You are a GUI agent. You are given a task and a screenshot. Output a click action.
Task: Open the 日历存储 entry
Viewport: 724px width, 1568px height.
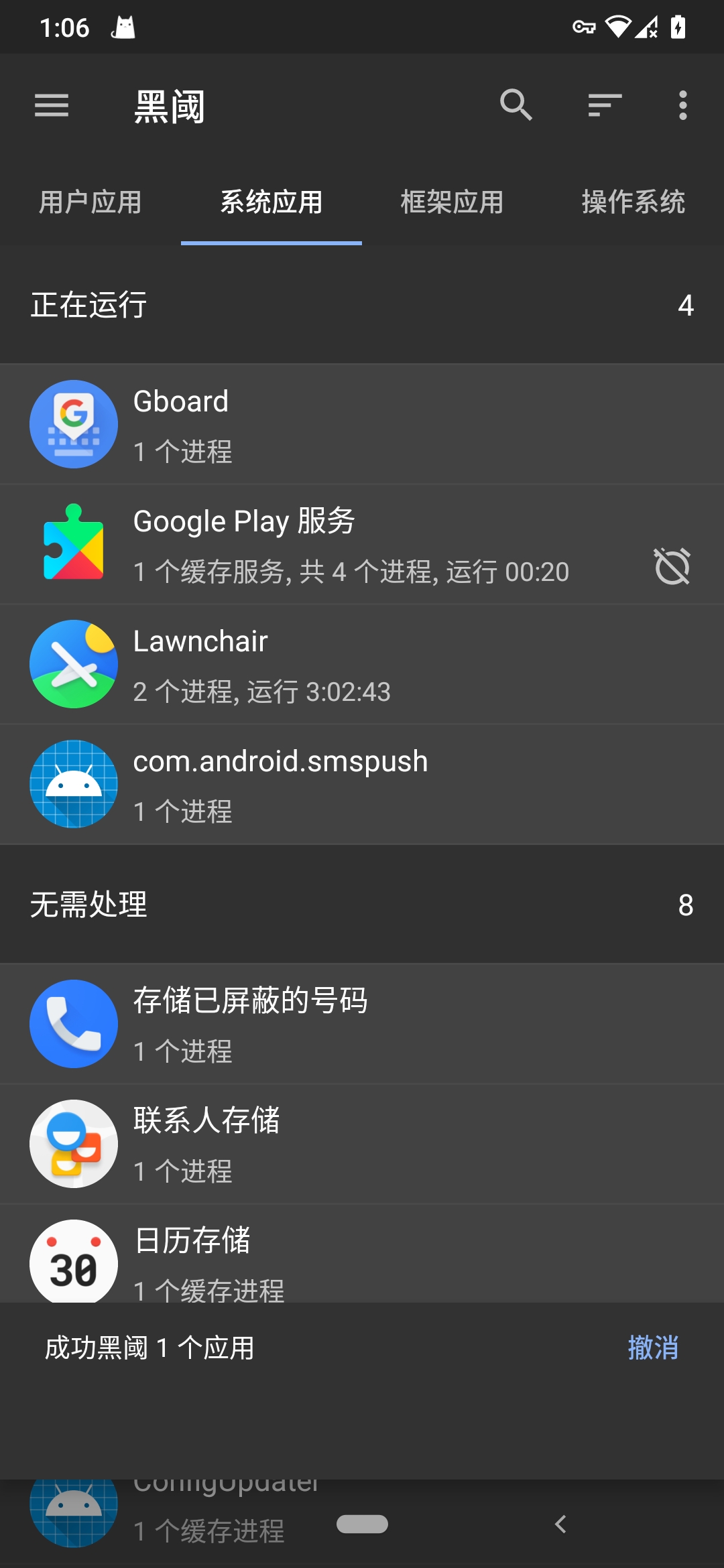pyautogui.click(x=362, y=1260)
